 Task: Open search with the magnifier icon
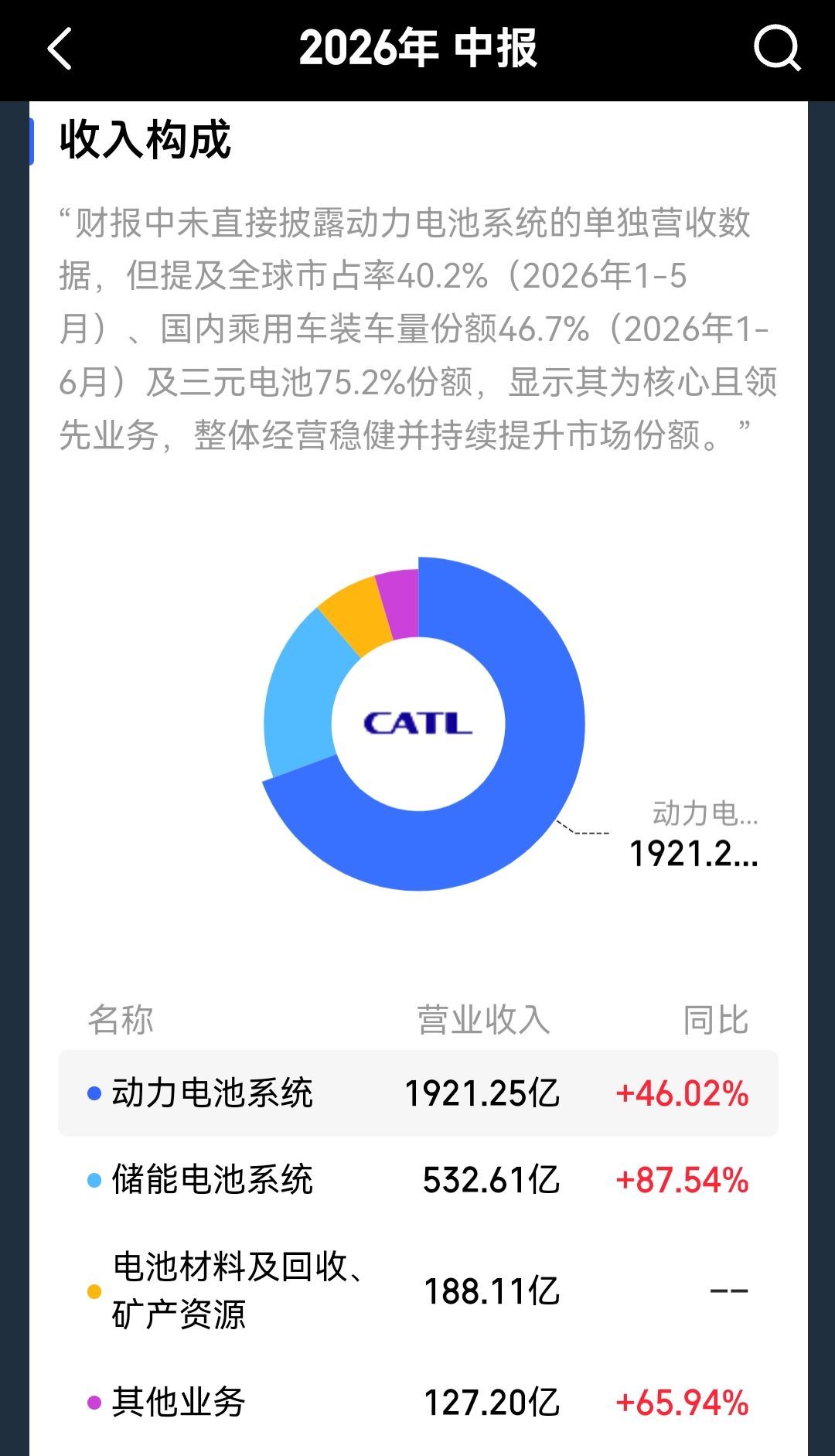[x=776, y=48]
